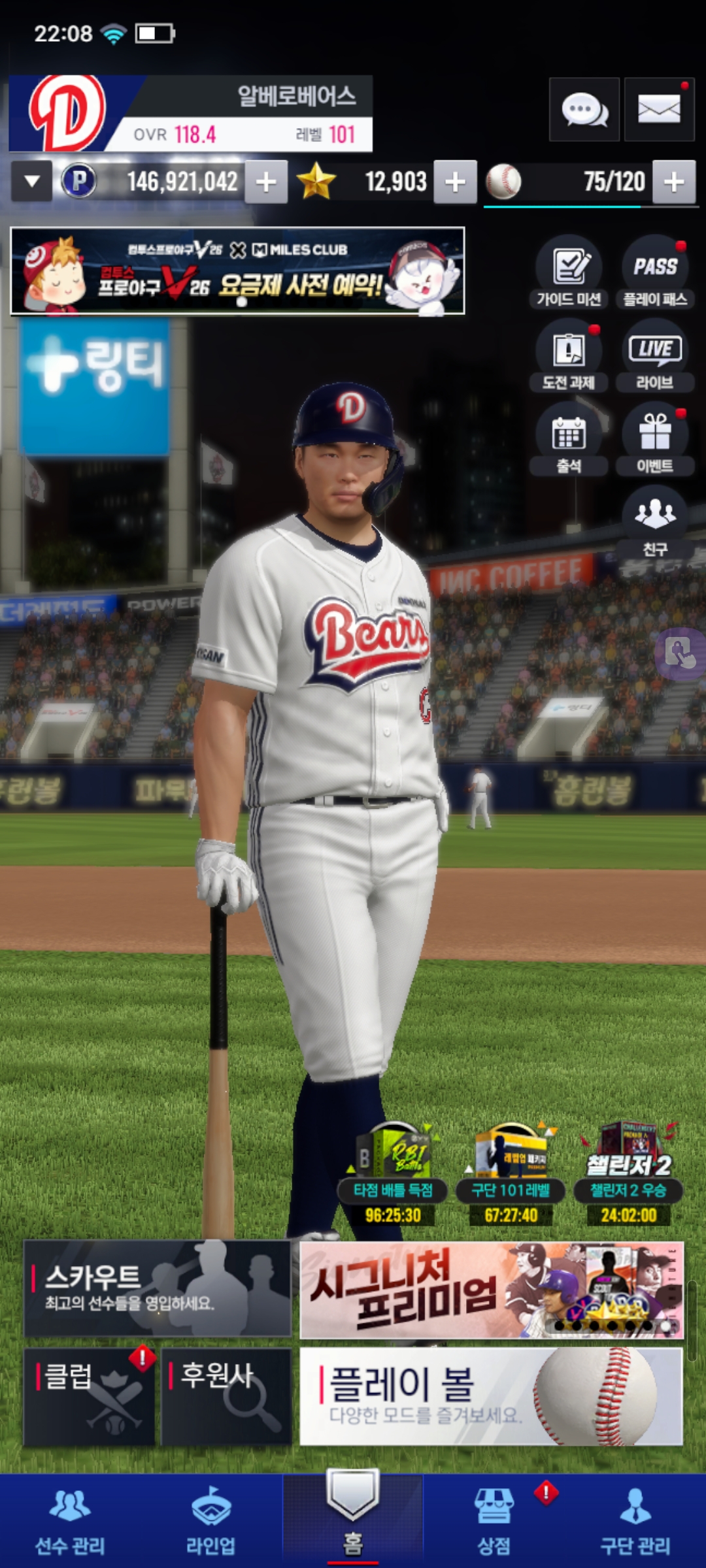Expand the currency dropdown arrow

tap(31, 182)
